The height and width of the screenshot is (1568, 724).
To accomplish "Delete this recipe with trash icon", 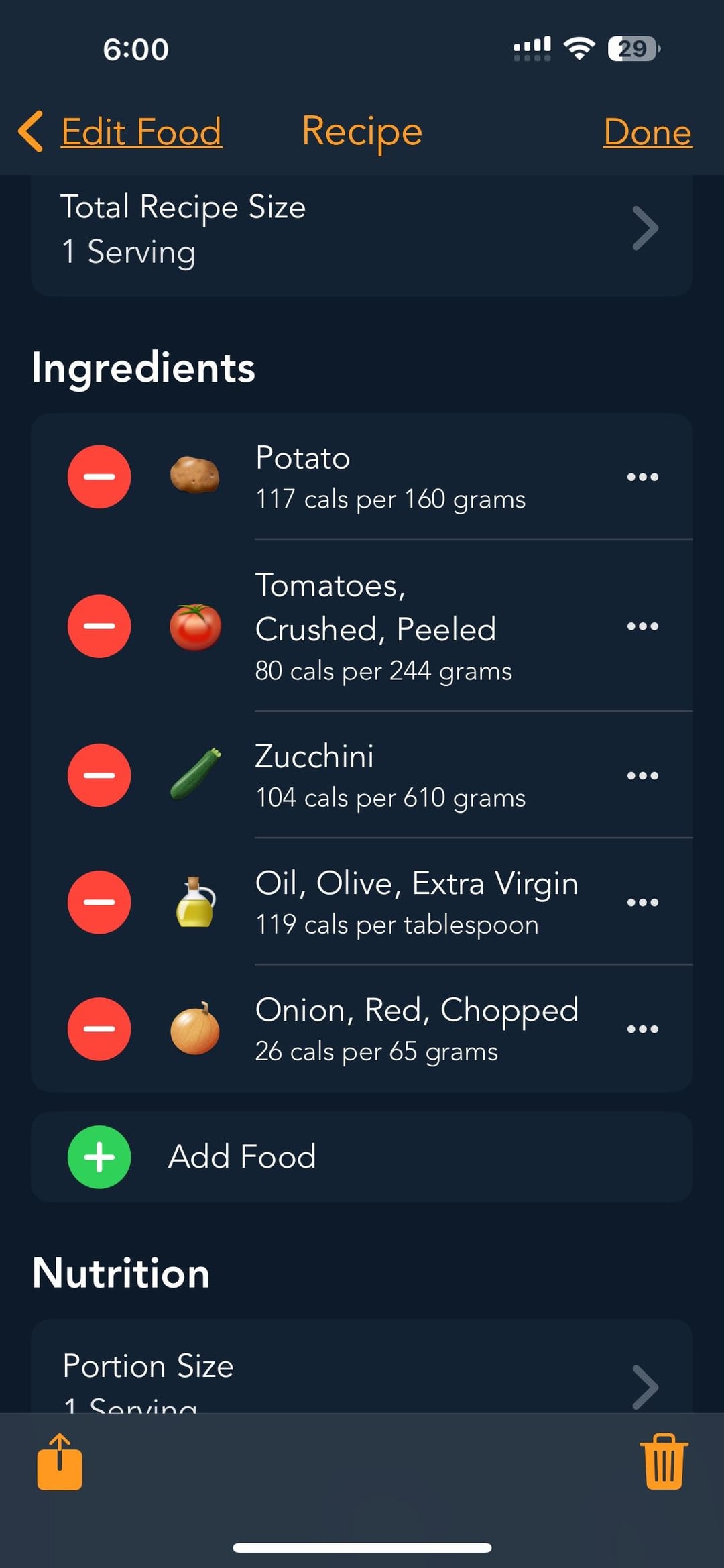I will pyautogui.click(x=664, y=1461).
